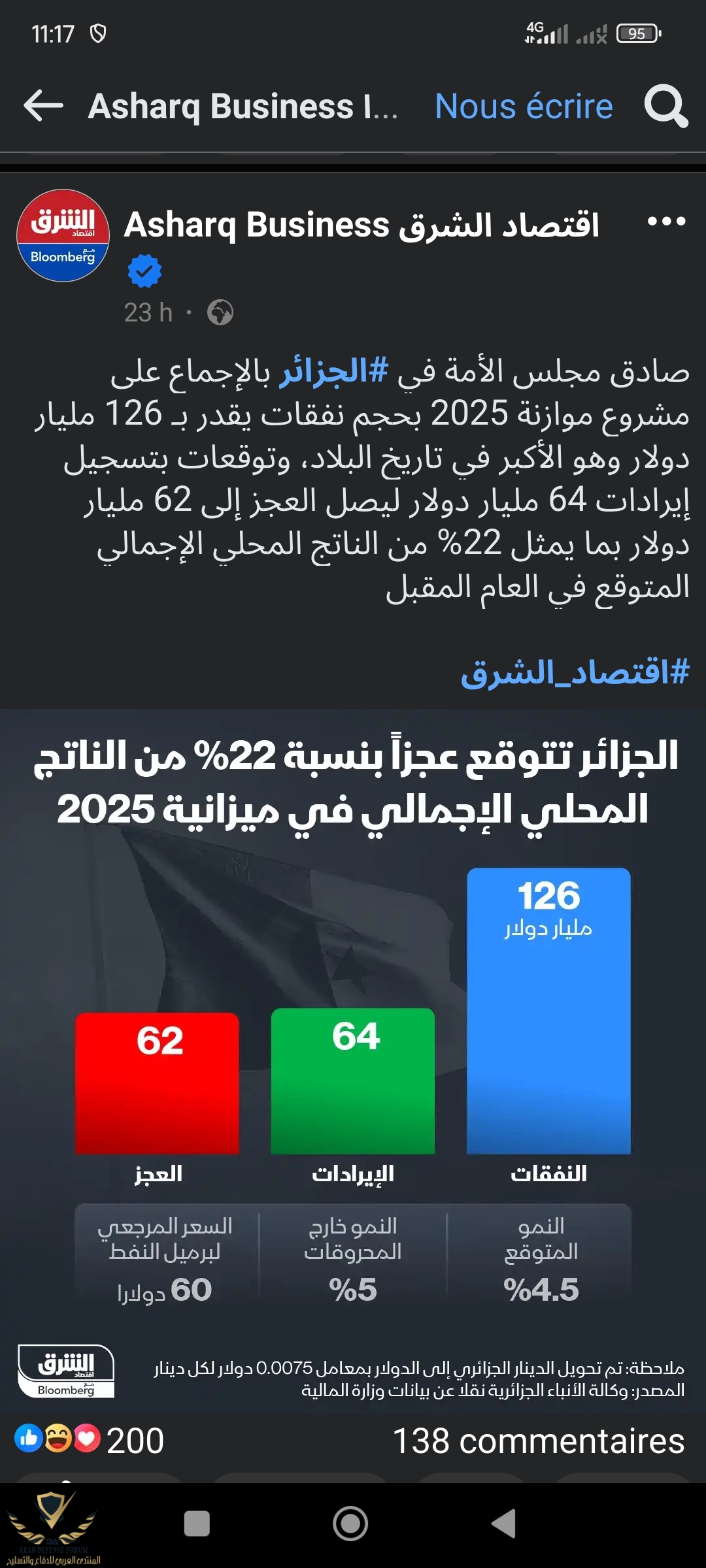Image resolution: width=706 pixels, height=1568 pixels.
Task: Tap the Nous écrire link
Action: 524,106
